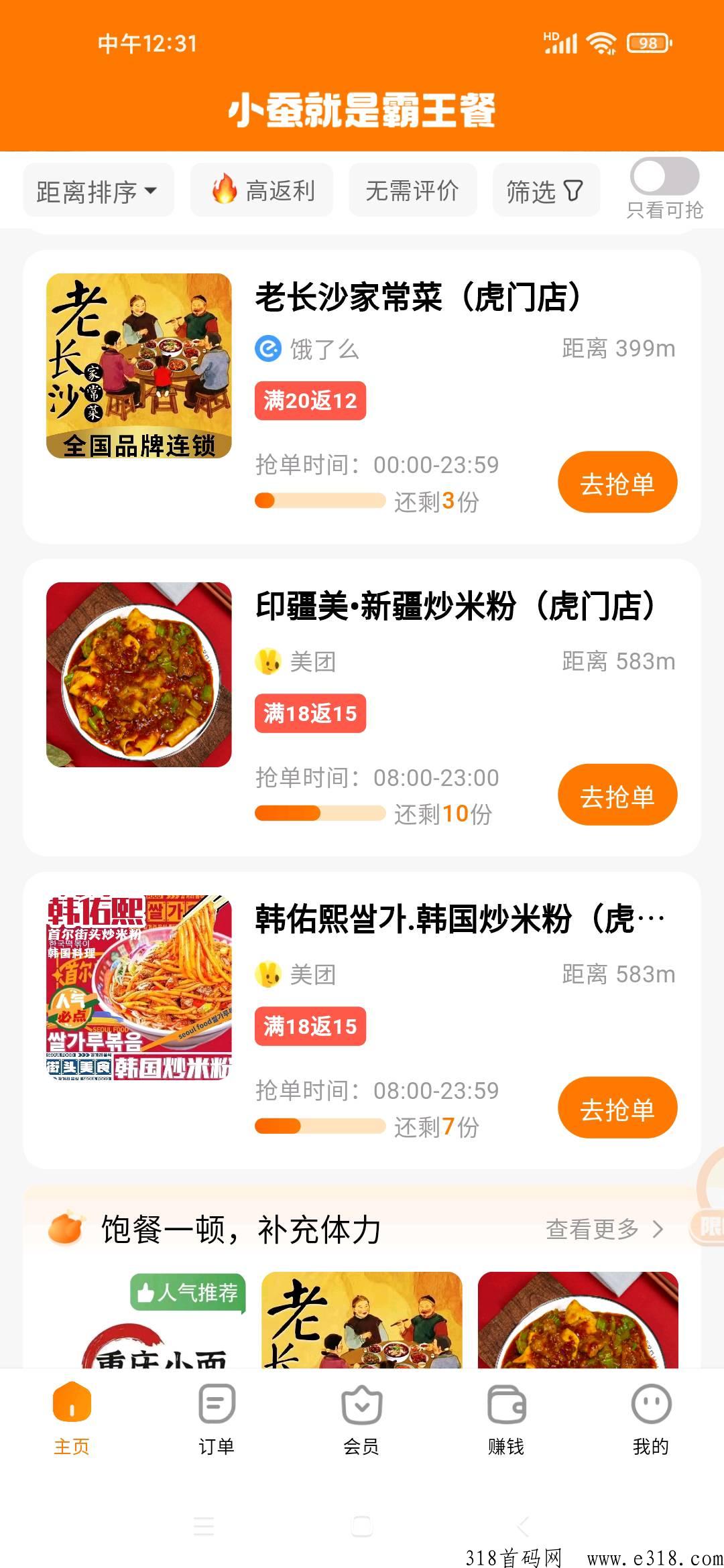Activate the 高返利 filter
Screen dimensions: 724x1568
tap(260, 190)
